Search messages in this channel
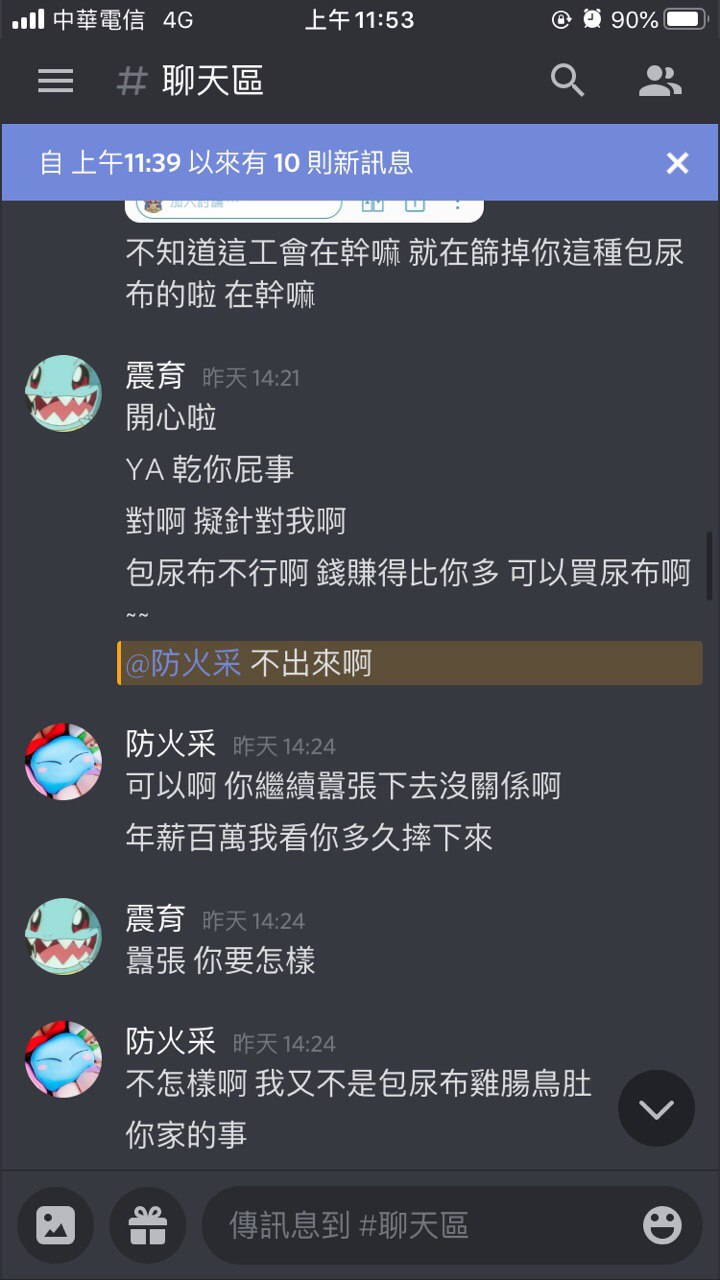 567,81
